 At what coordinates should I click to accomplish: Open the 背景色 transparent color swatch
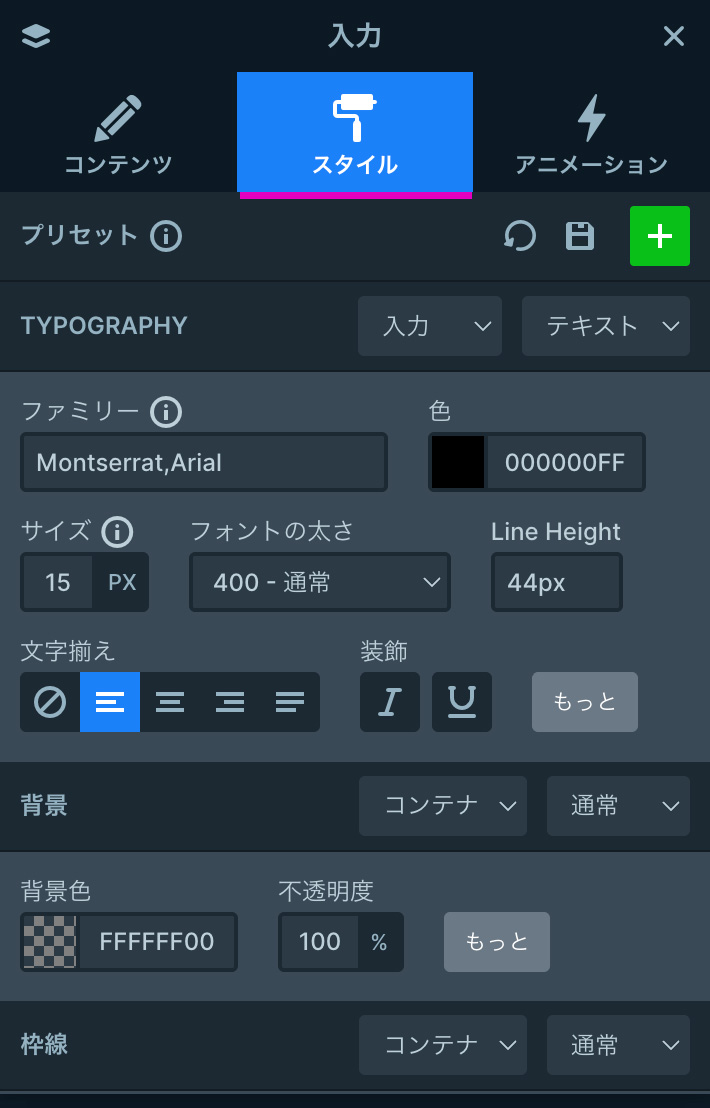50,942
